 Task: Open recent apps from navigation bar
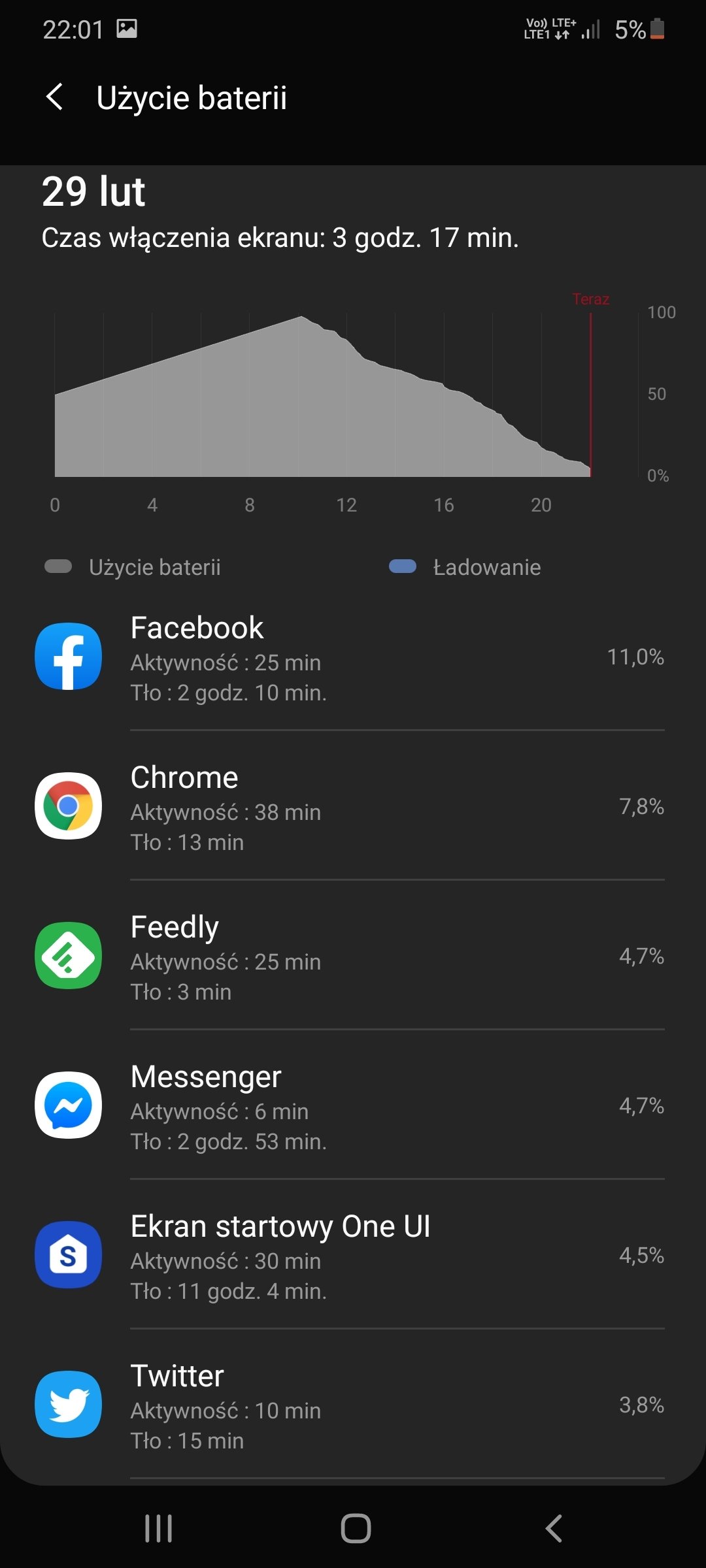pyautogui.click(x=158, y=1528)
